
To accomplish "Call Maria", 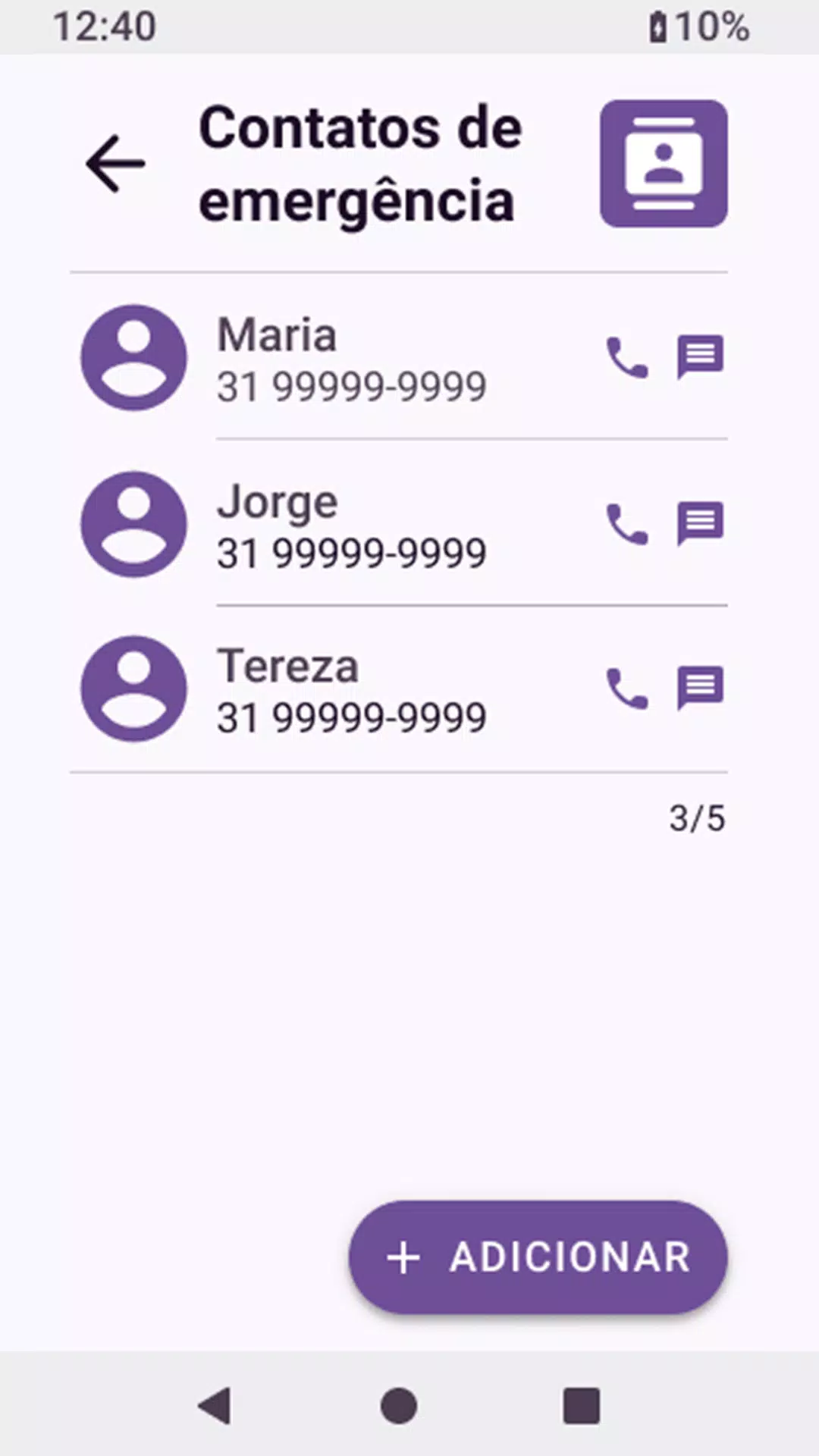I will point(627,357).
